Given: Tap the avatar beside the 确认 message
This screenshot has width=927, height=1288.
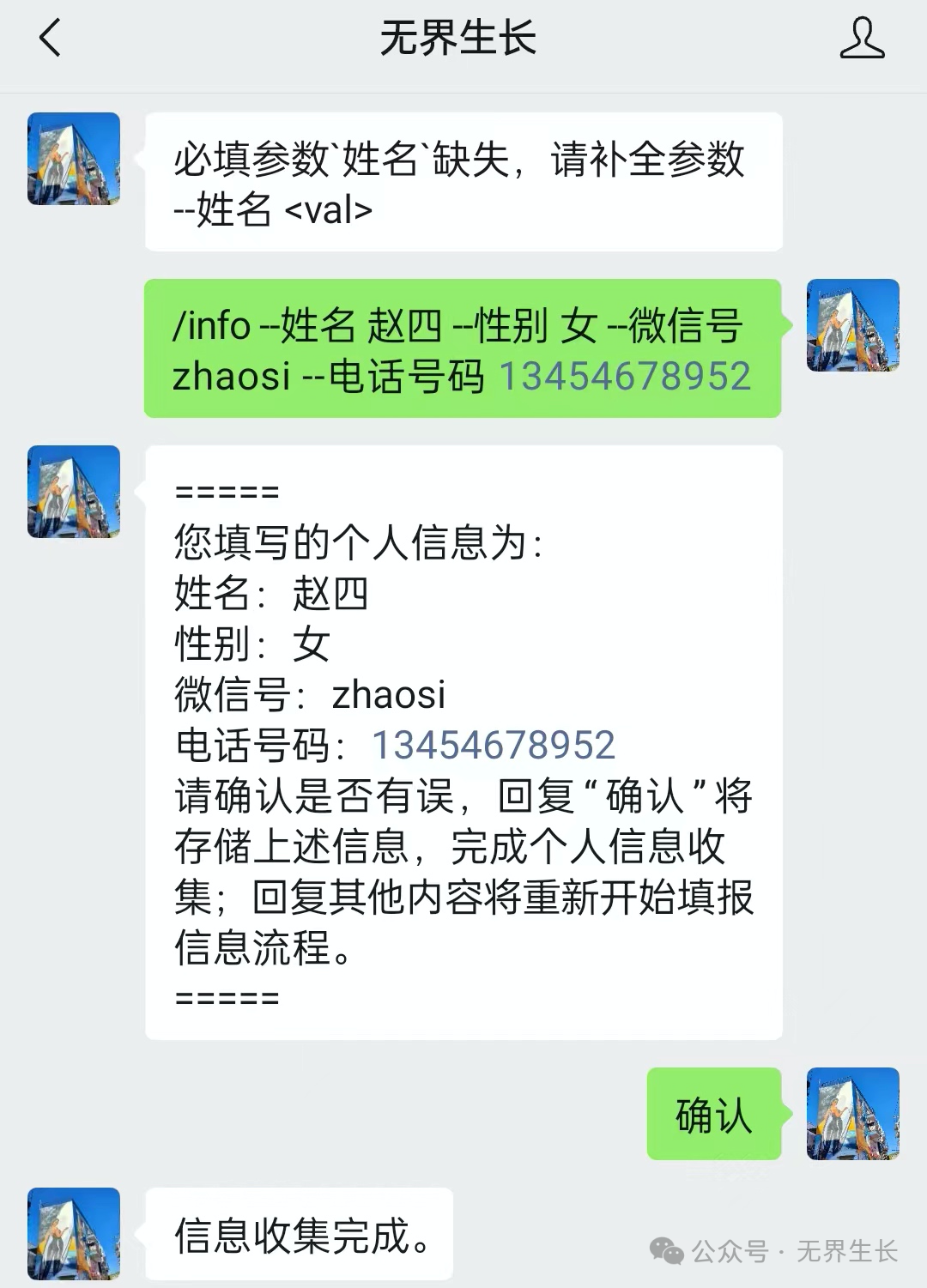Looking at the screenshot, I should pos(852,1113).
